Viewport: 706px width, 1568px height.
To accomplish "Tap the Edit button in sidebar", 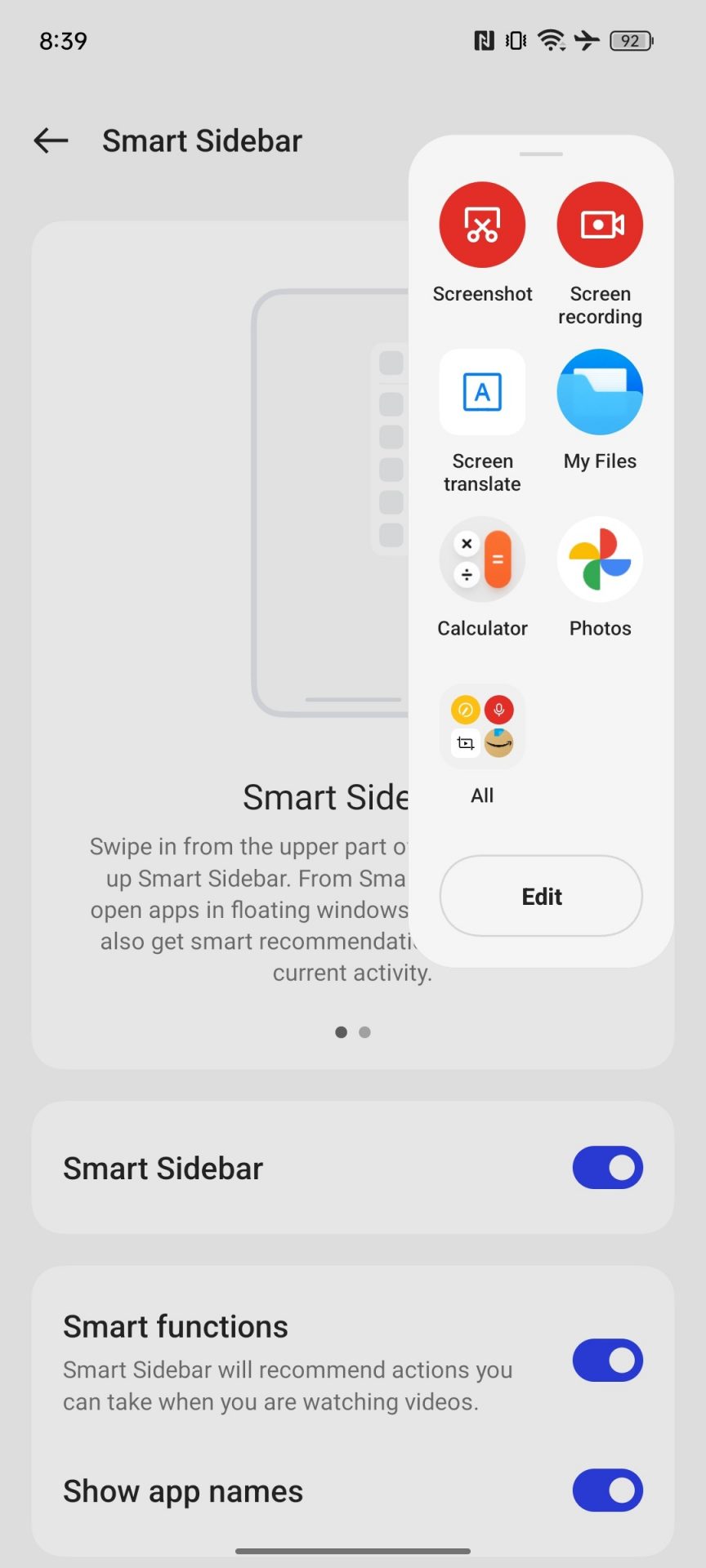I will [541, 896].
